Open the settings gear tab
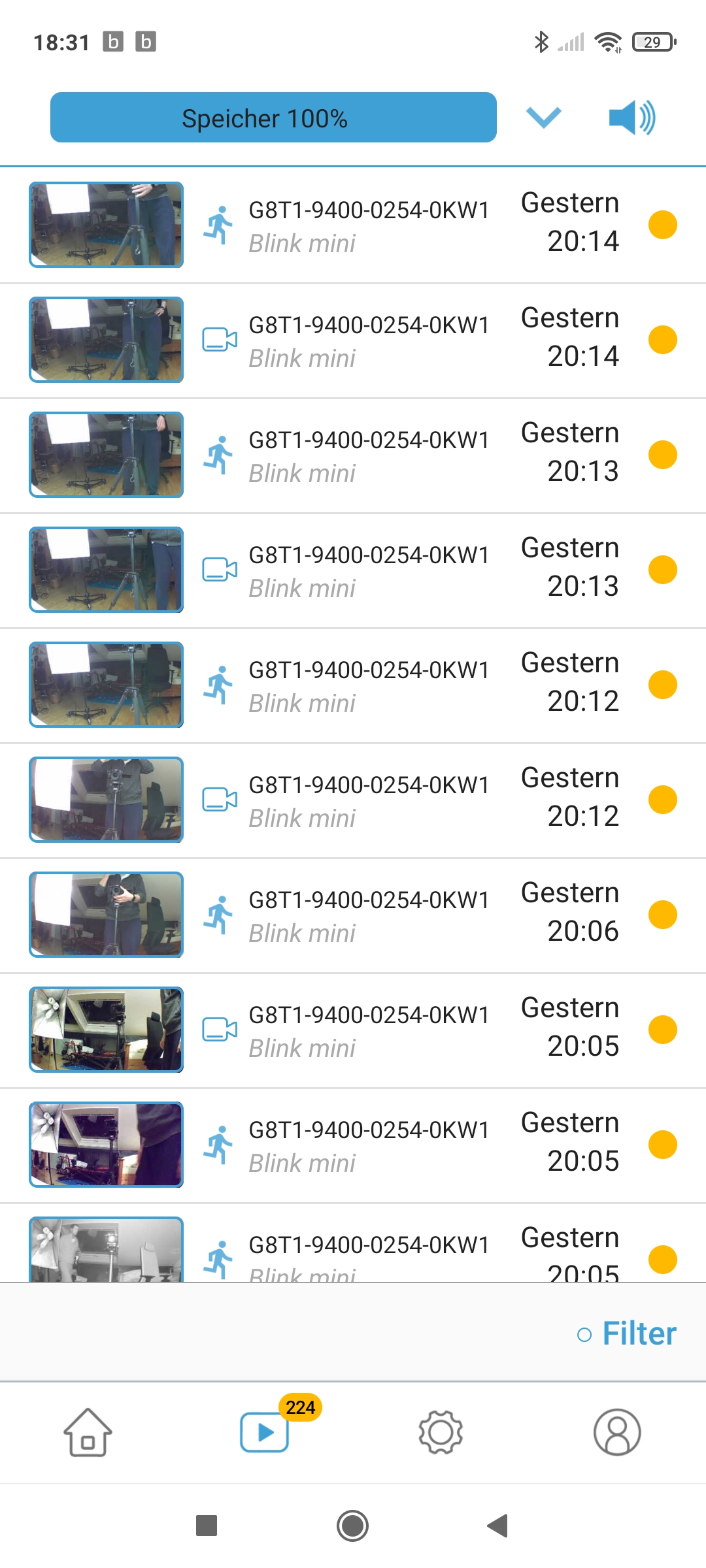Image resolution: width=706 pixels, height=1568 pixels. (x=441, y=1432)
